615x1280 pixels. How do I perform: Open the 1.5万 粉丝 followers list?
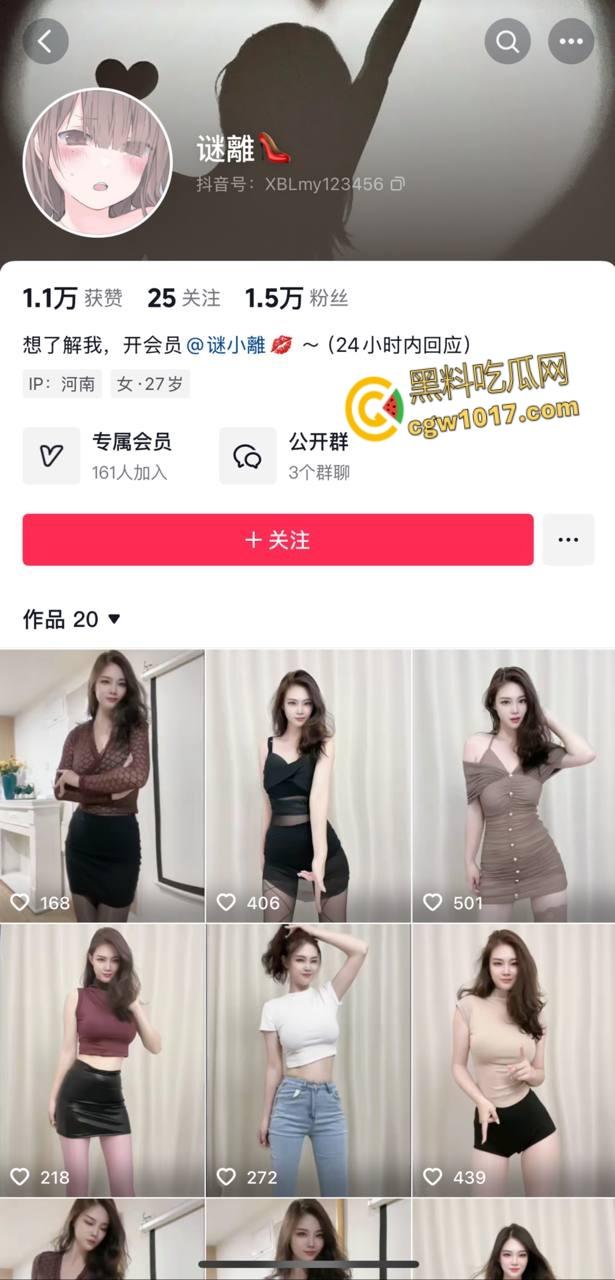[296, 298]
